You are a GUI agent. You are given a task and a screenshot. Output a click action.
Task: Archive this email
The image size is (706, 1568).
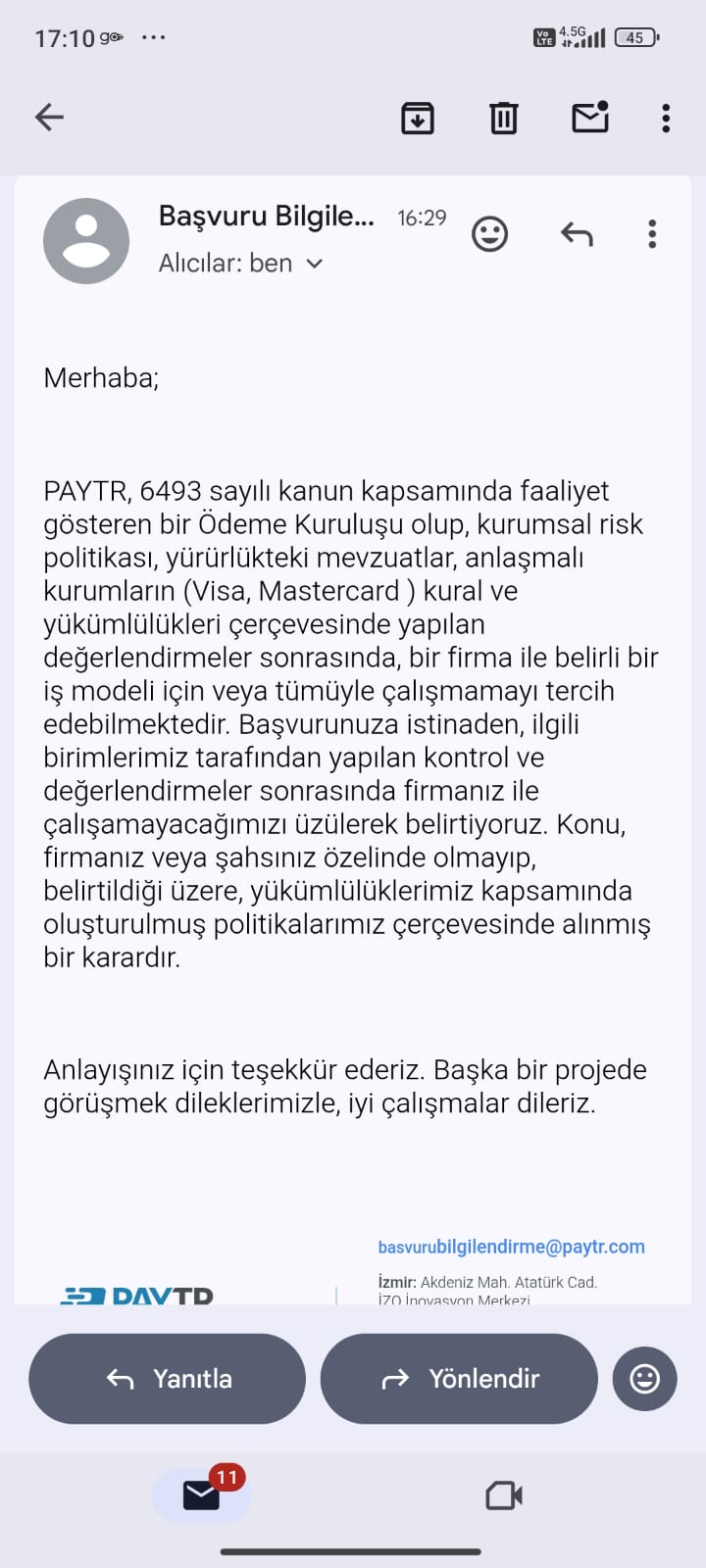(418, 118)
